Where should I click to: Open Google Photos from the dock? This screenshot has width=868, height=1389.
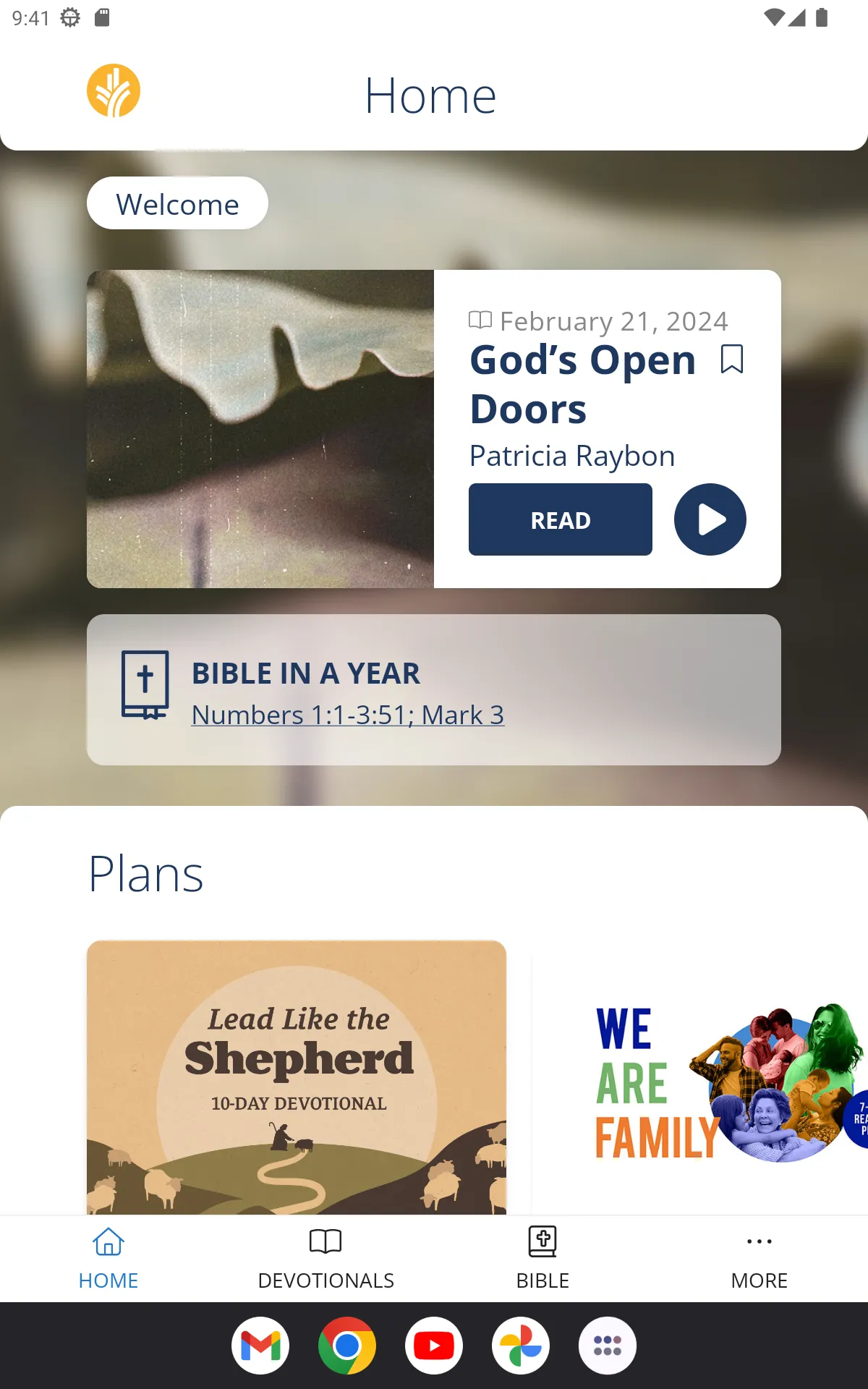tap(521, 1345)
